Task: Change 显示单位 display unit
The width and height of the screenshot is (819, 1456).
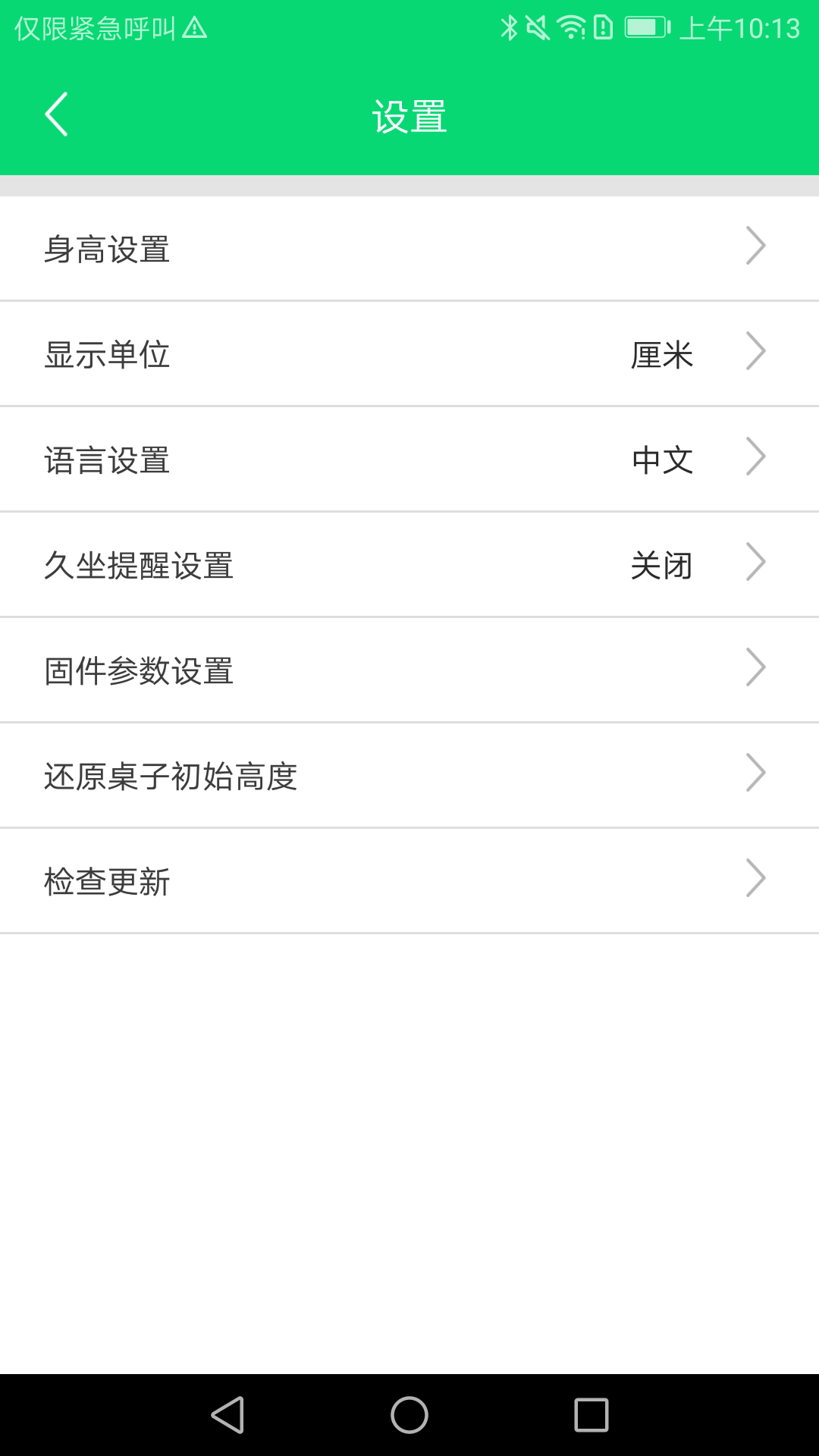Action: [x=409, y=353]
